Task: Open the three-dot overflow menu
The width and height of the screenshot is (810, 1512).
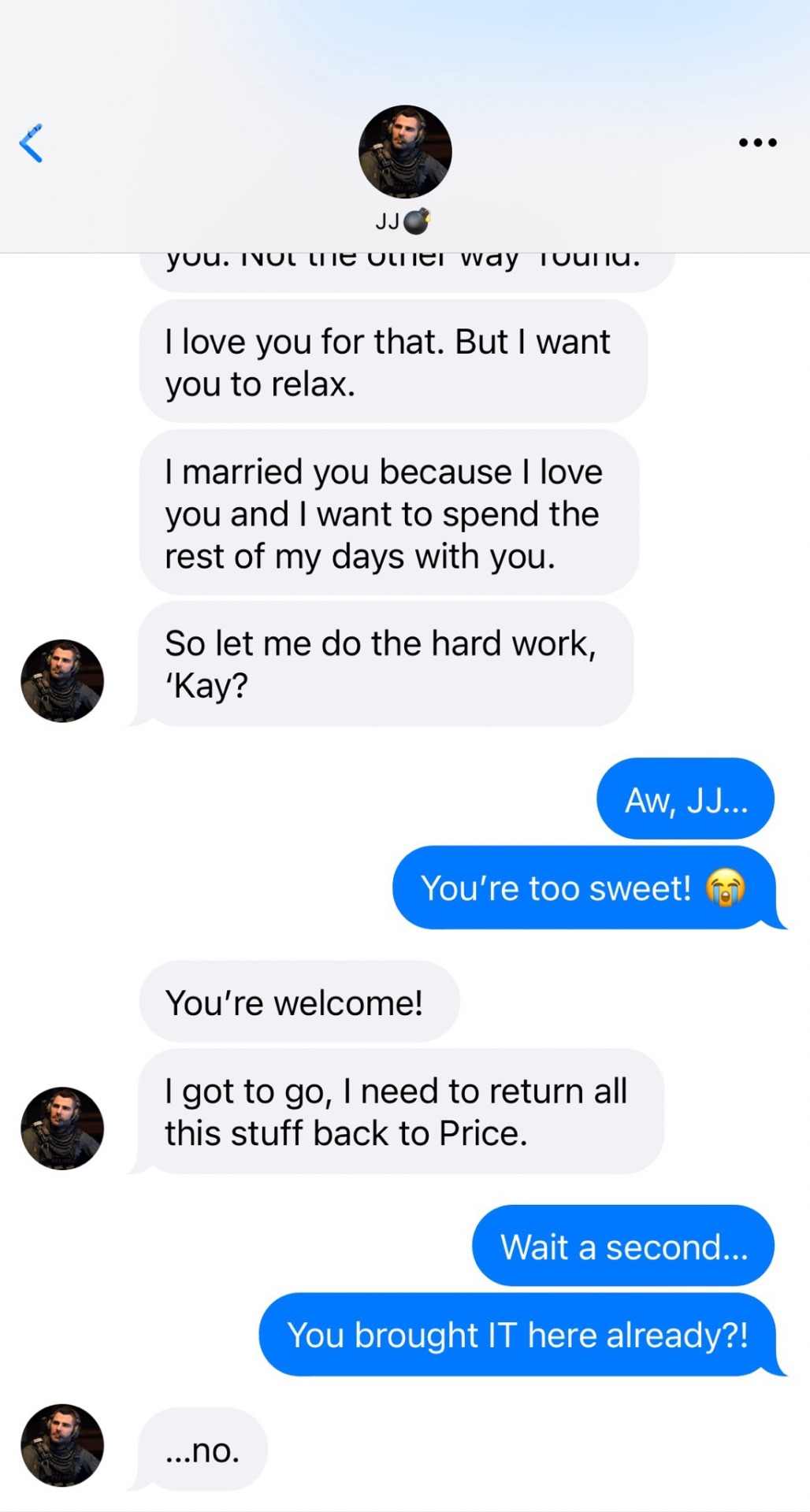Action: [757, 143]
